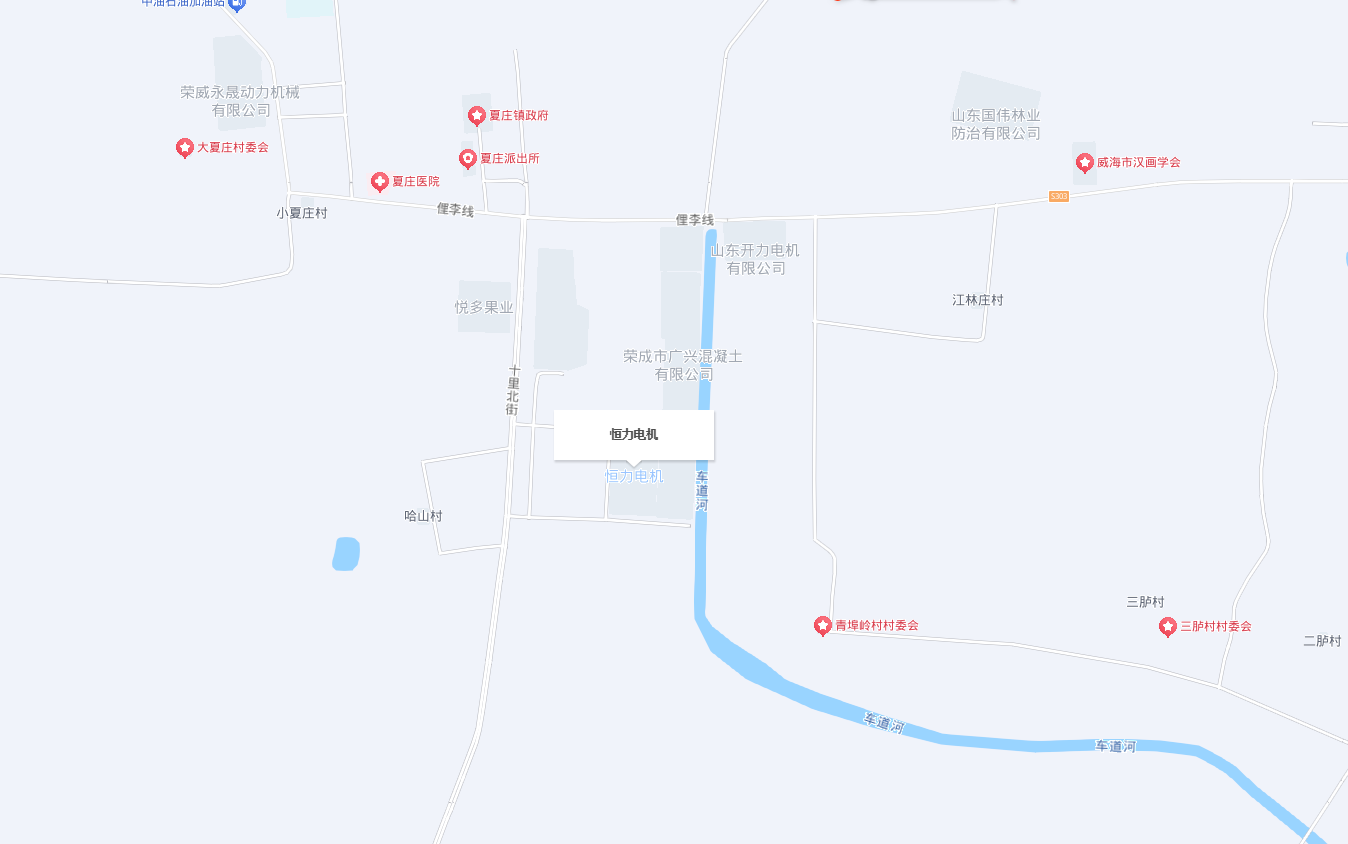Open the 夏庄镇政府 marker
1348x844 pixels.
pyautogui.click(x=477, y=116)
